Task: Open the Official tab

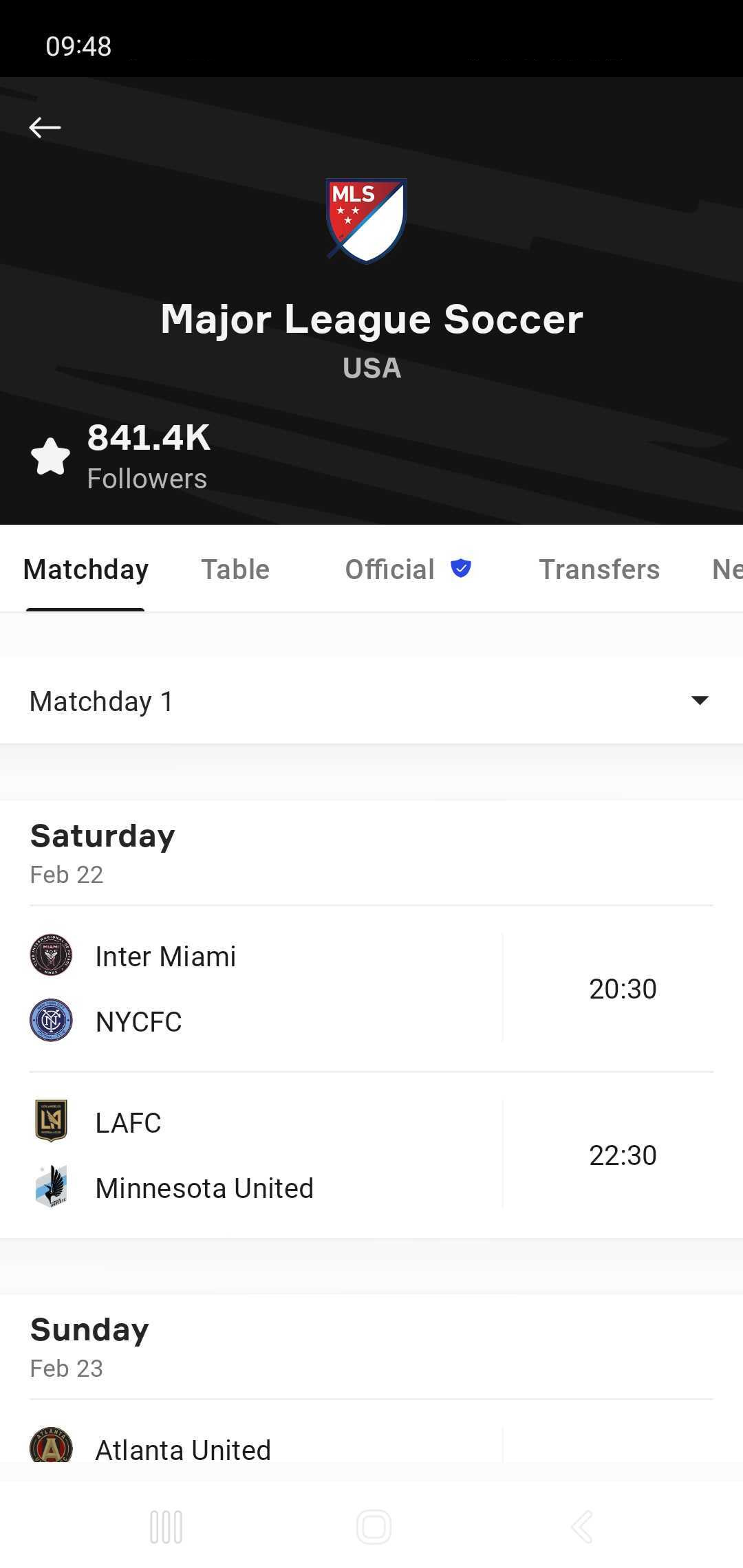Action: click(408, 569)
